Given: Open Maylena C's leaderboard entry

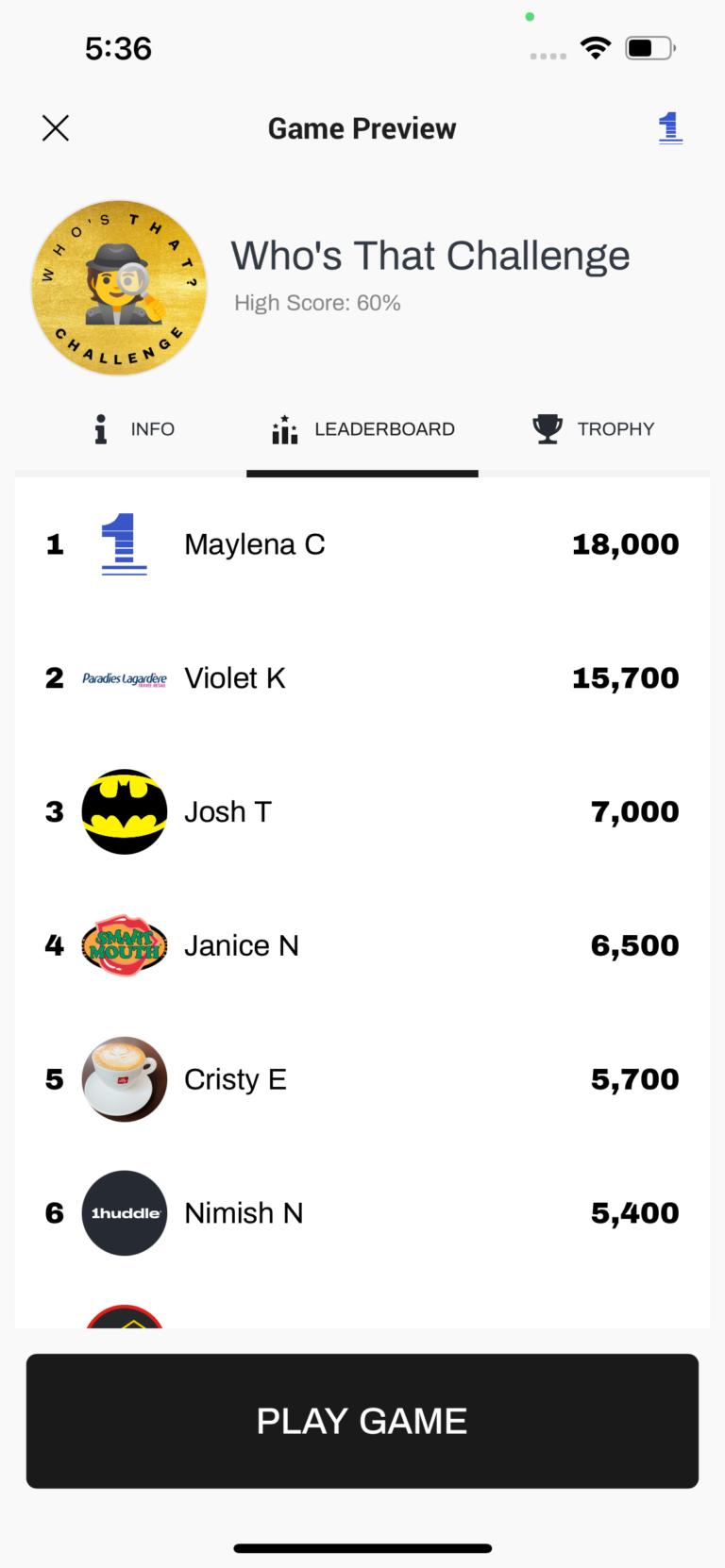Looking at the screenshot, I should tap(362, 544).
